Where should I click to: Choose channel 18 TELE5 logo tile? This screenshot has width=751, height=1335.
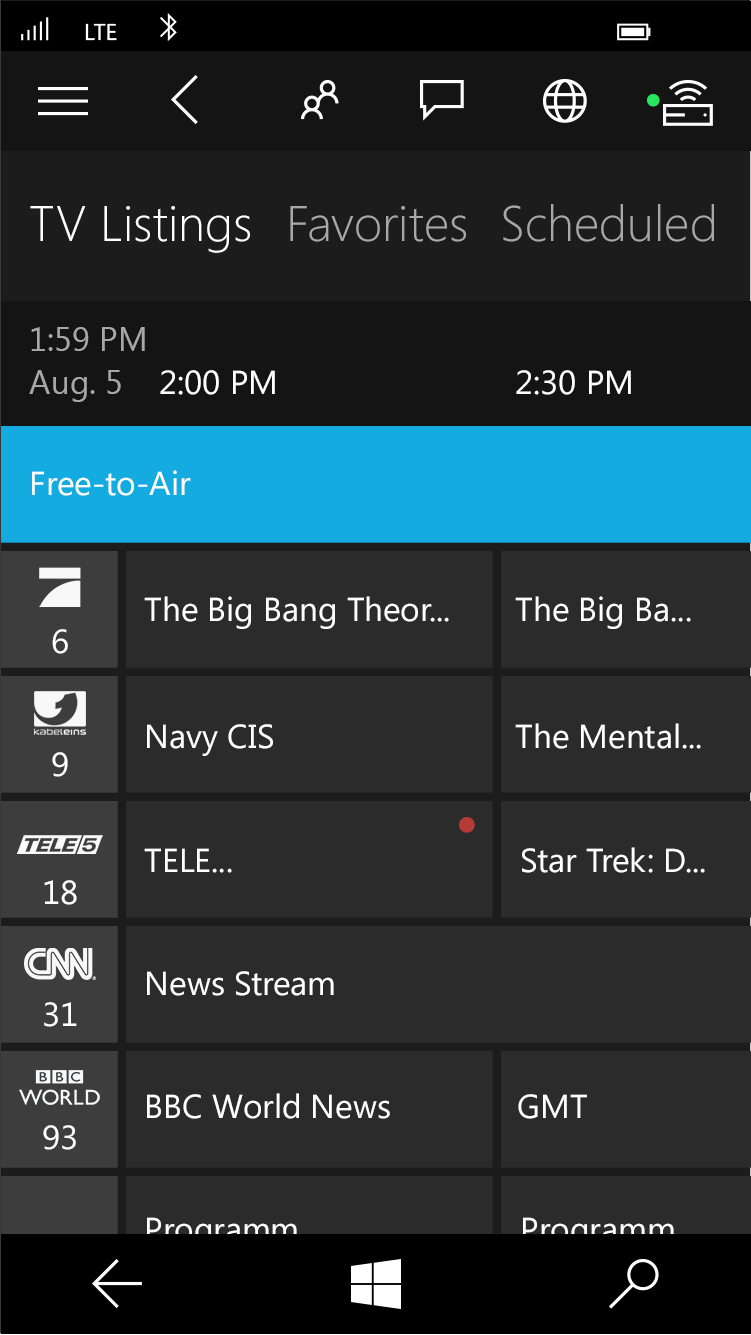(59, 860)
